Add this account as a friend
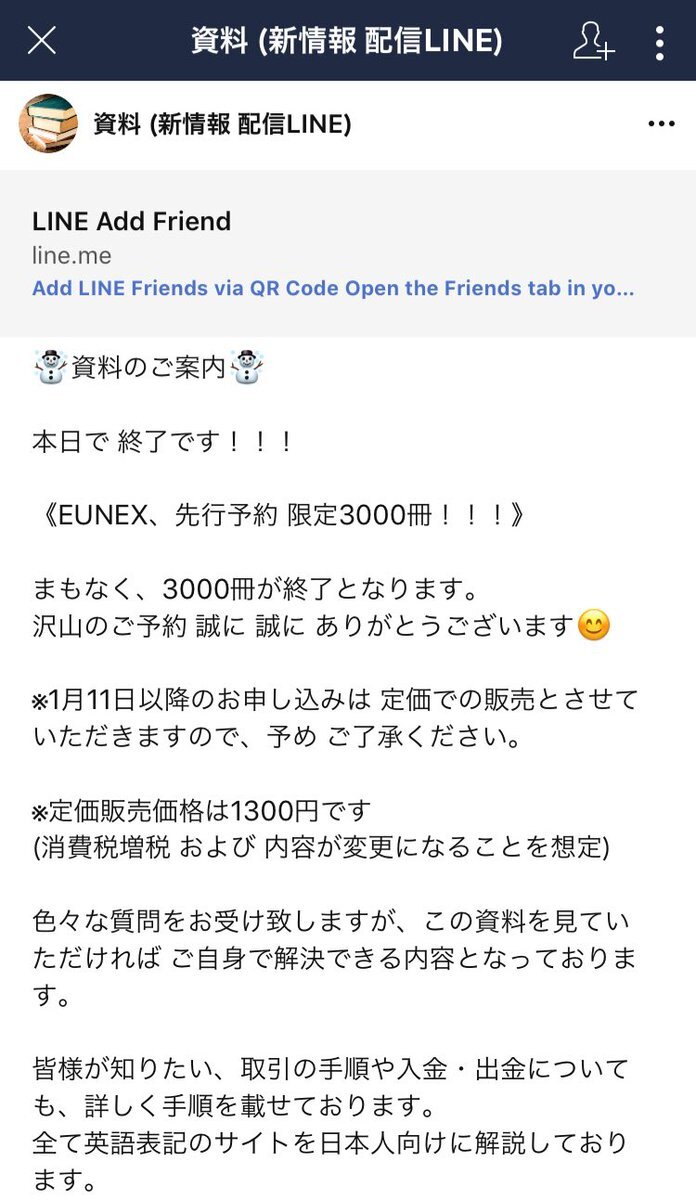The width and height of the screenshot is (696, 1200). point(593,41)
